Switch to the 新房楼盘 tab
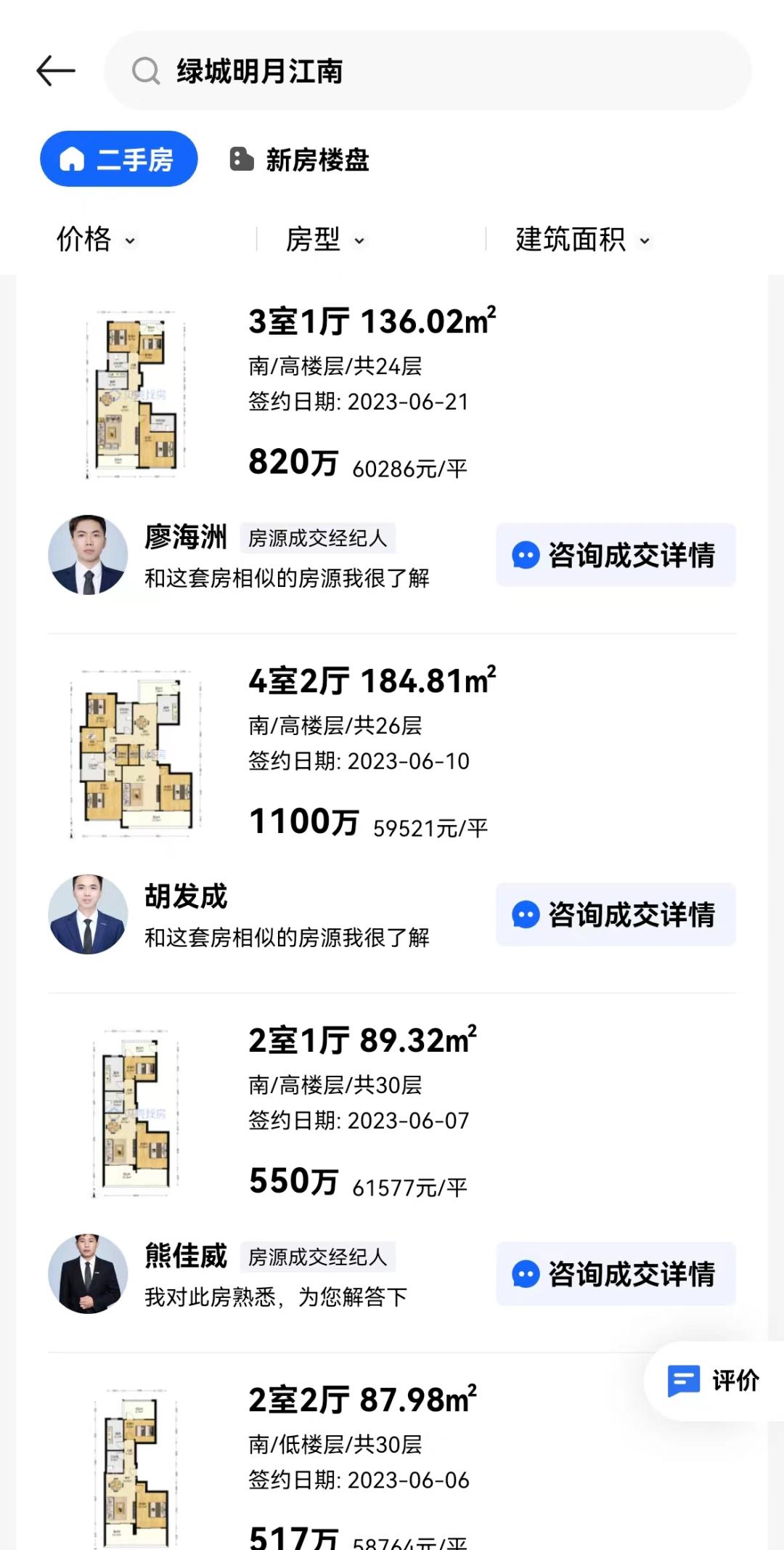 tap(316, 161)
